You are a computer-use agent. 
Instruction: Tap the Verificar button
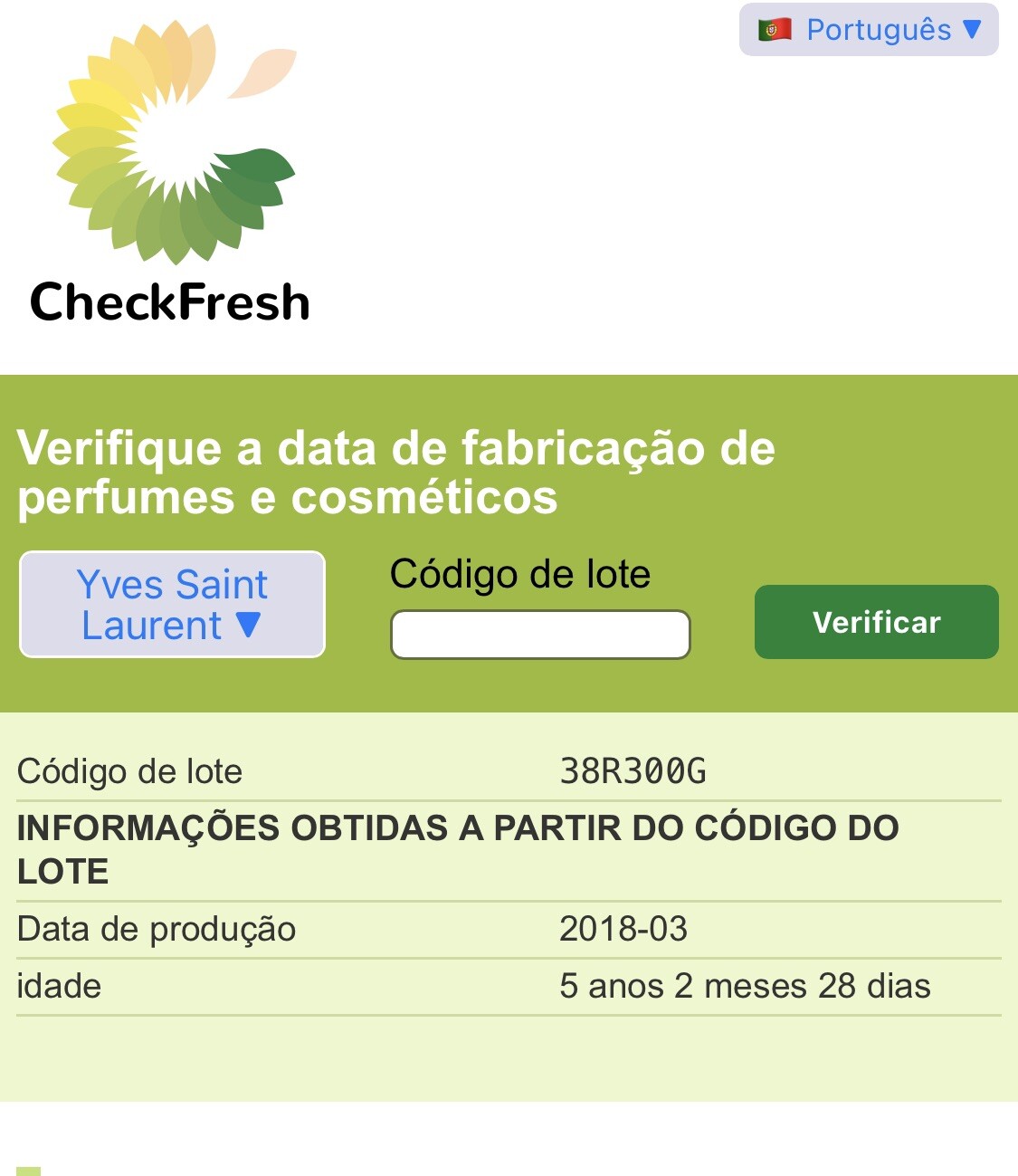coord(876,622)
